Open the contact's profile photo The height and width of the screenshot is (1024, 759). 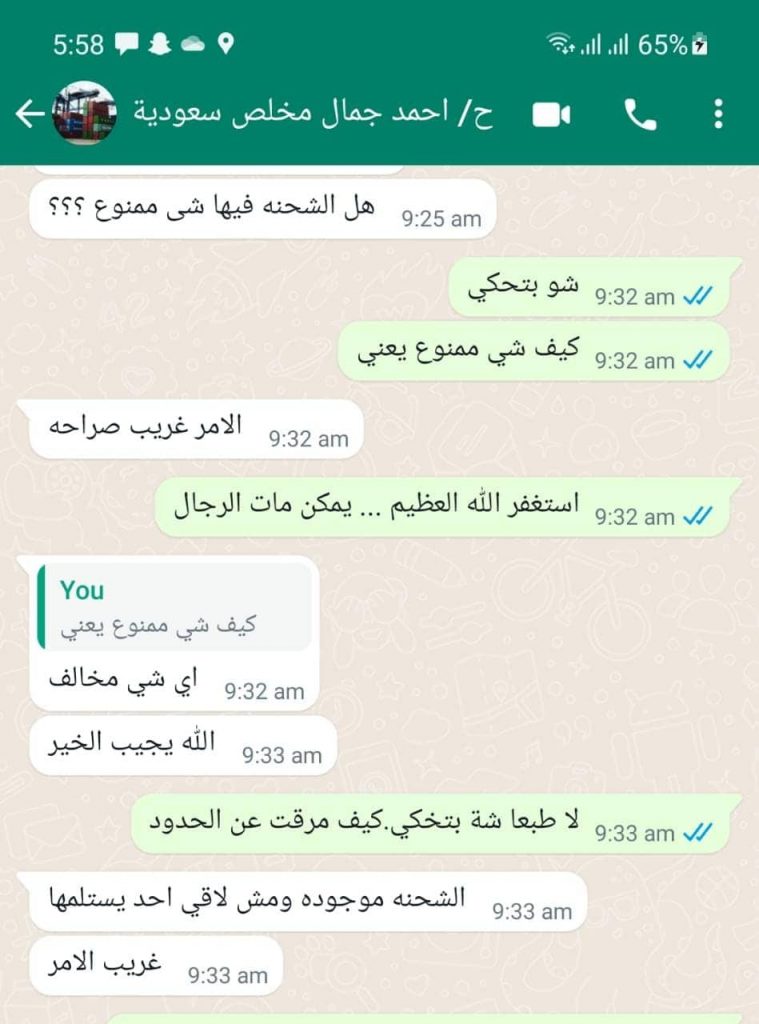(x=84, y=114)
